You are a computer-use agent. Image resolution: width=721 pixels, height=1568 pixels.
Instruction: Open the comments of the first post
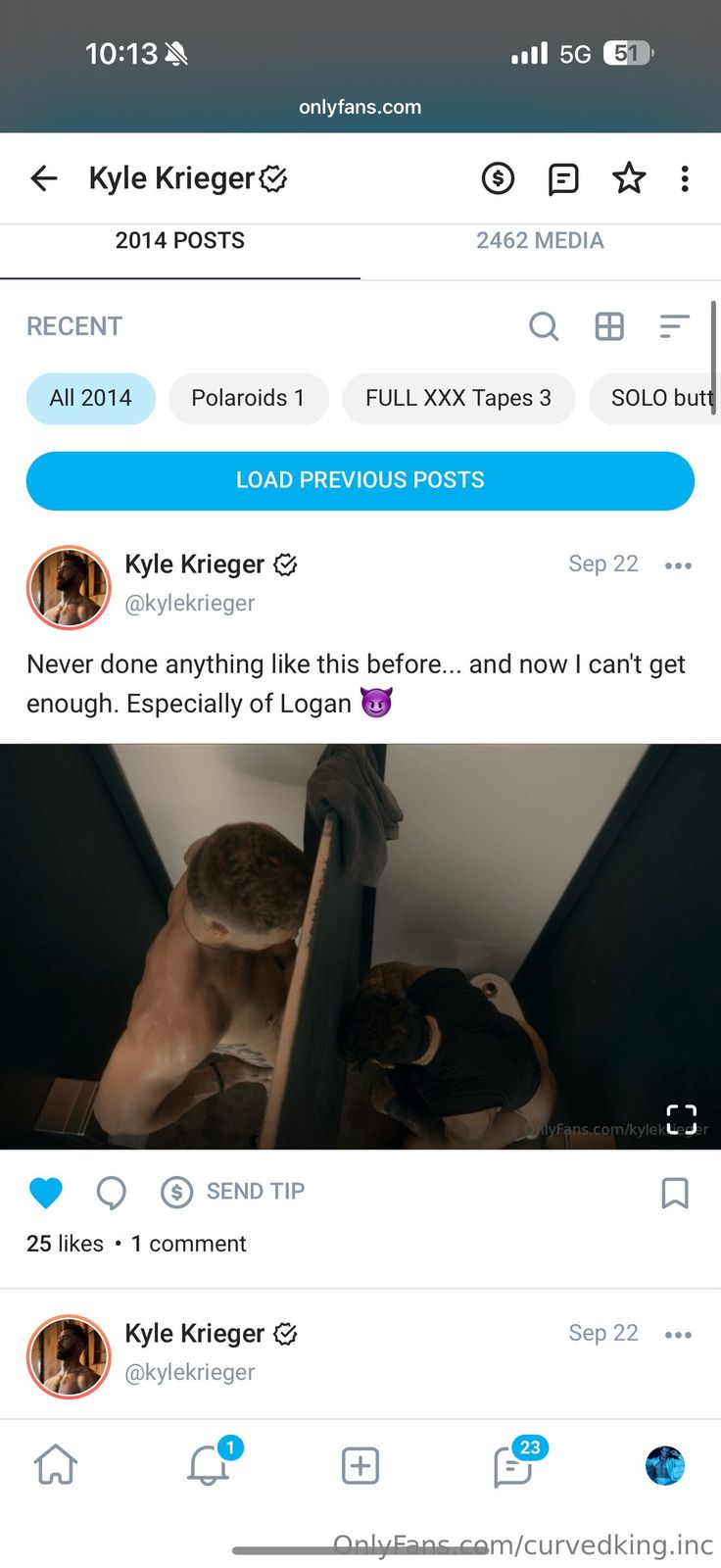pyautogui.click(x=111, y=1192)
